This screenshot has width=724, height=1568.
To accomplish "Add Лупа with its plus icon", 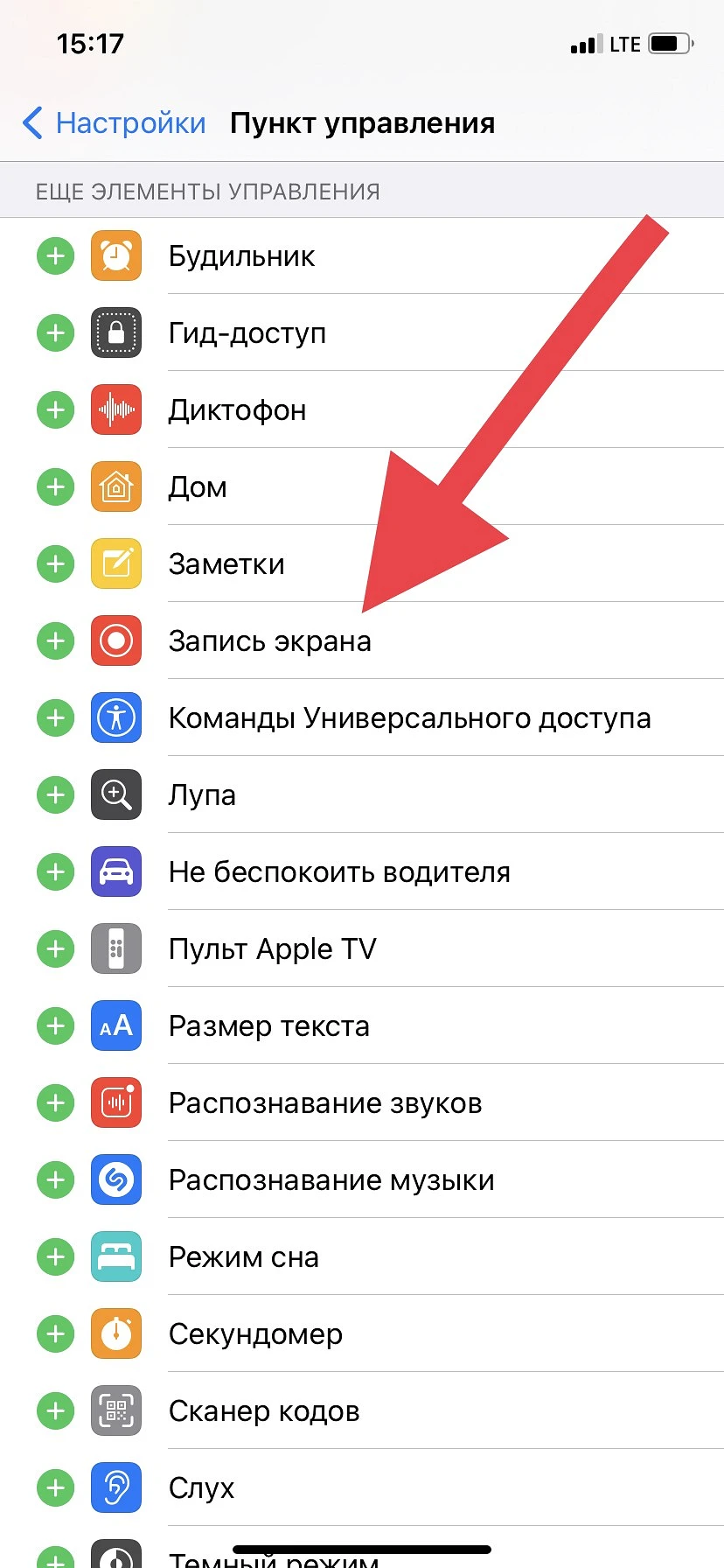I will pyautogui.click(x=55, y=795).
